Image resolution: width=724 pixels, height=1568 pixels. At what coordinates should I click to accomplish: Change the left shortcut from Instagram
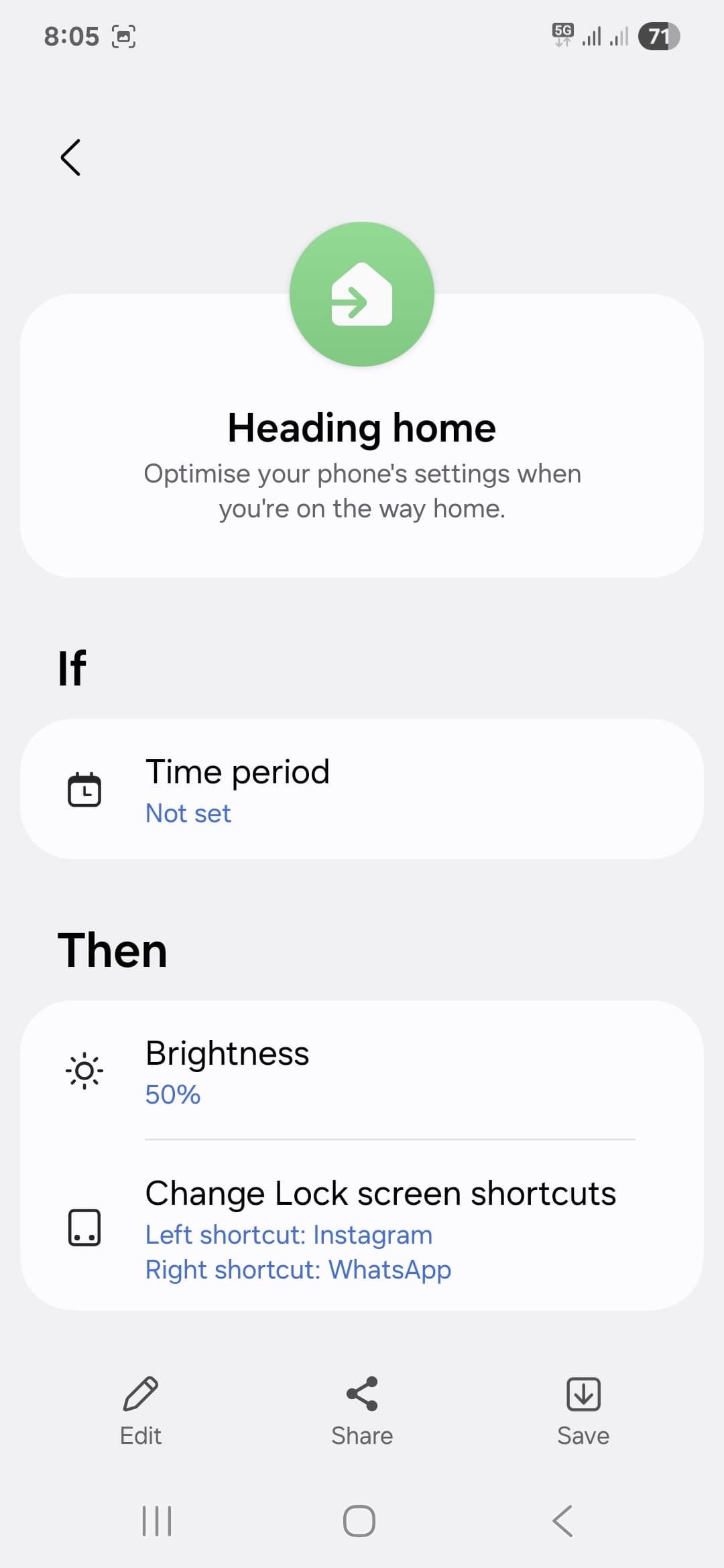coord(289,1234)
